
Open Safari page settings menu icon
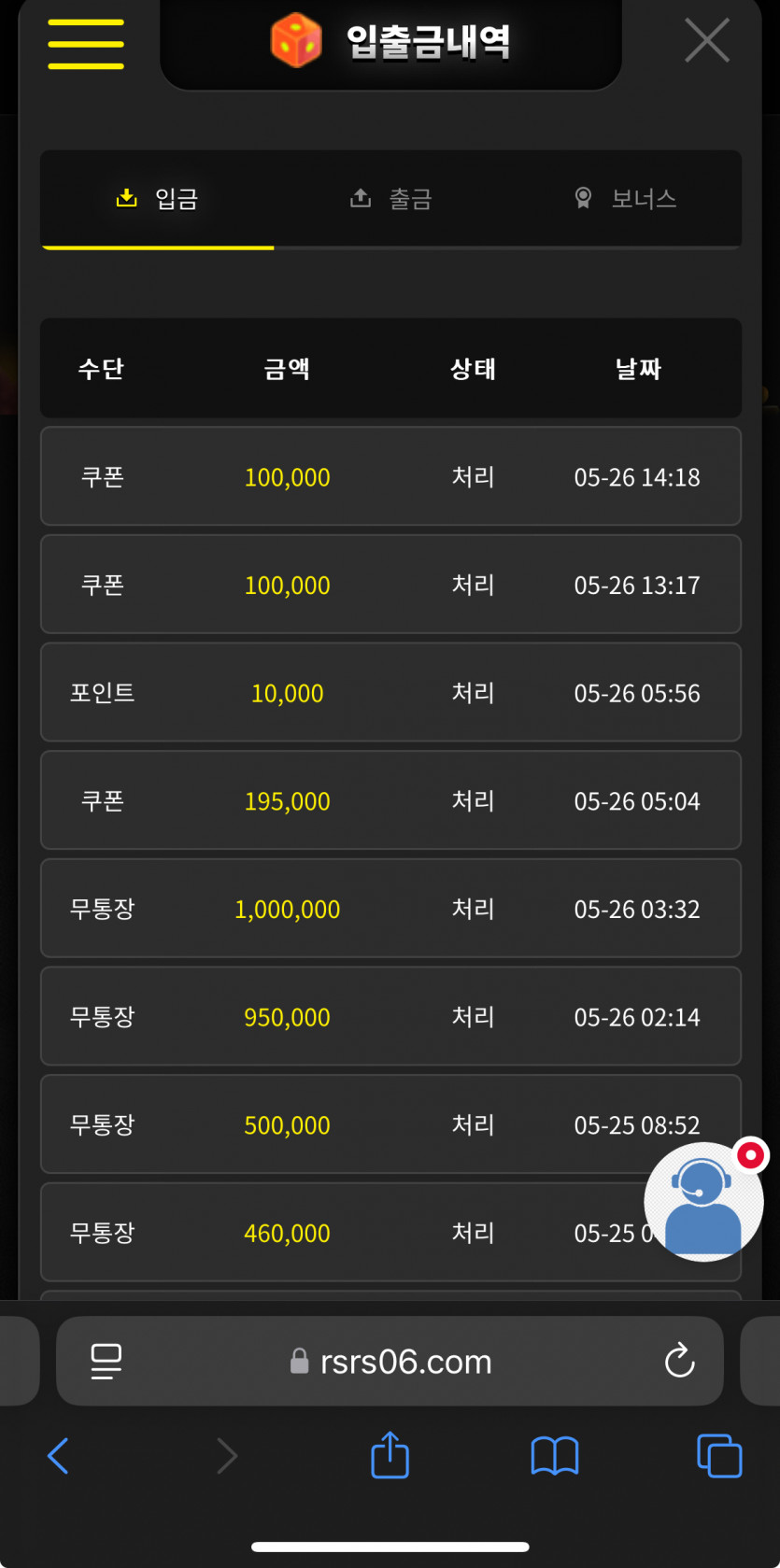(x=106, y=1361)
